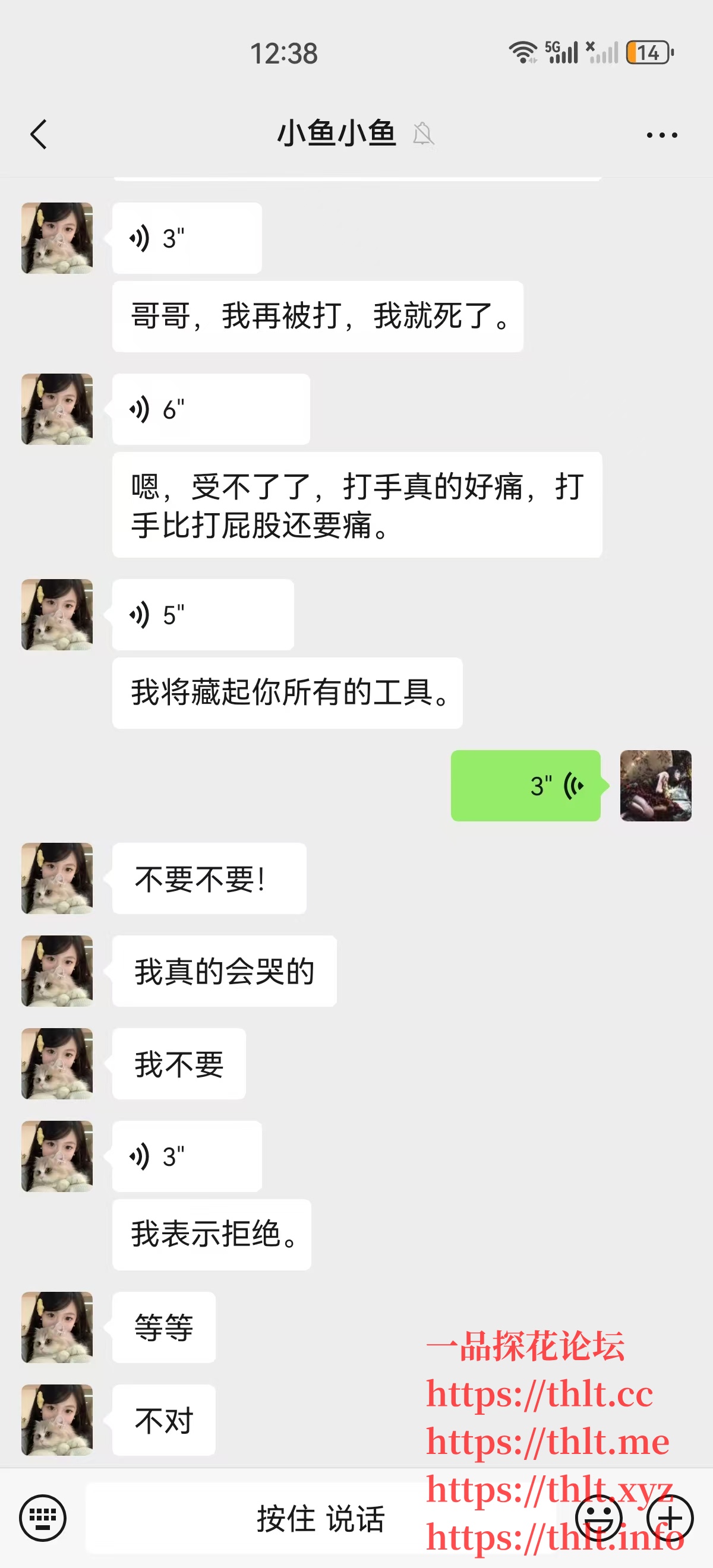Go back from the 小鱼小鱼 chat
Image resolution: width=713 pixels, height=1568 pixels.
click(x=39, y=134)
